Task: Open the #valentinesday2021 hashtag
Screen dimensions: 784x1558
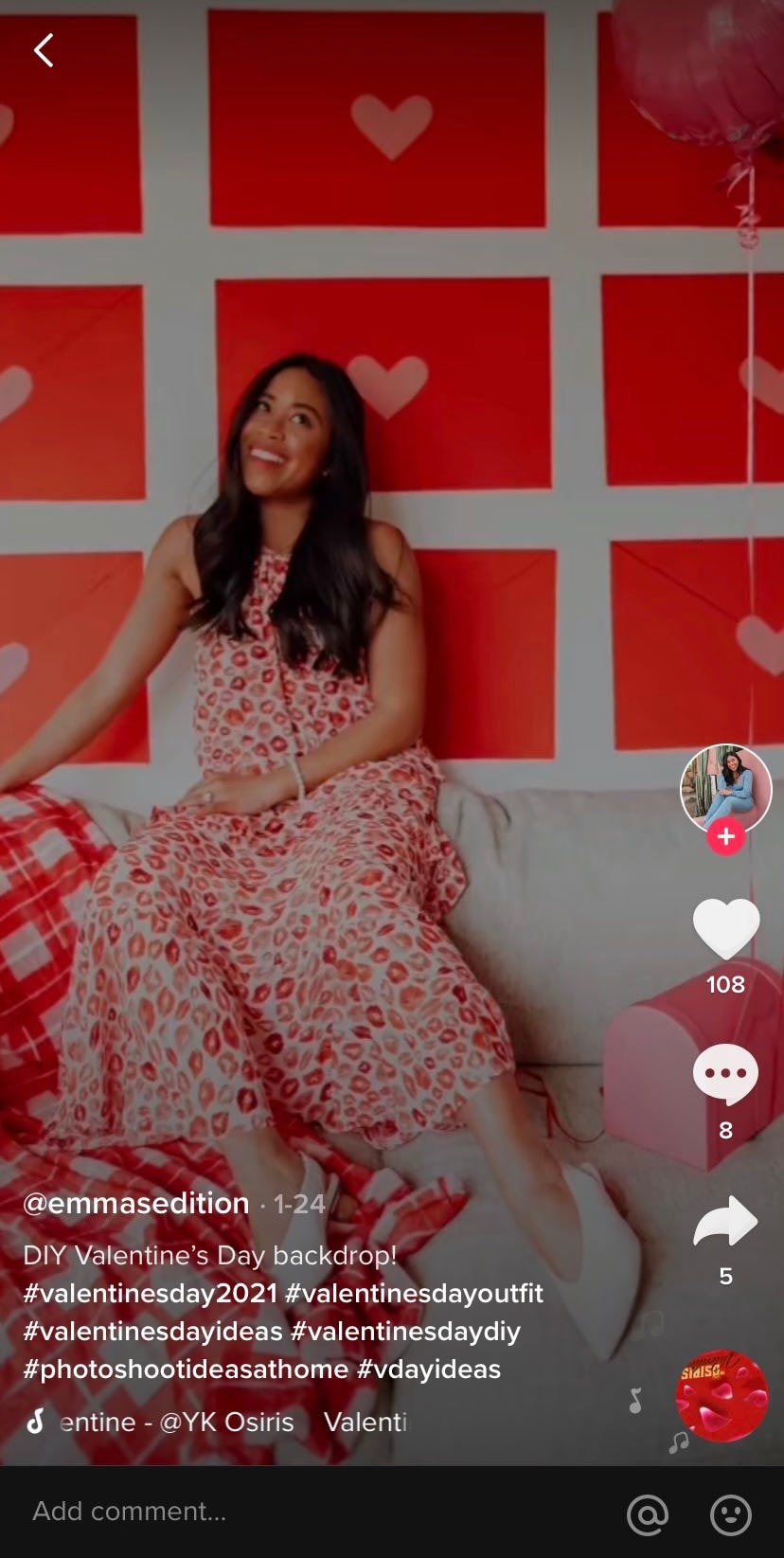Action: coord(151,1294)
